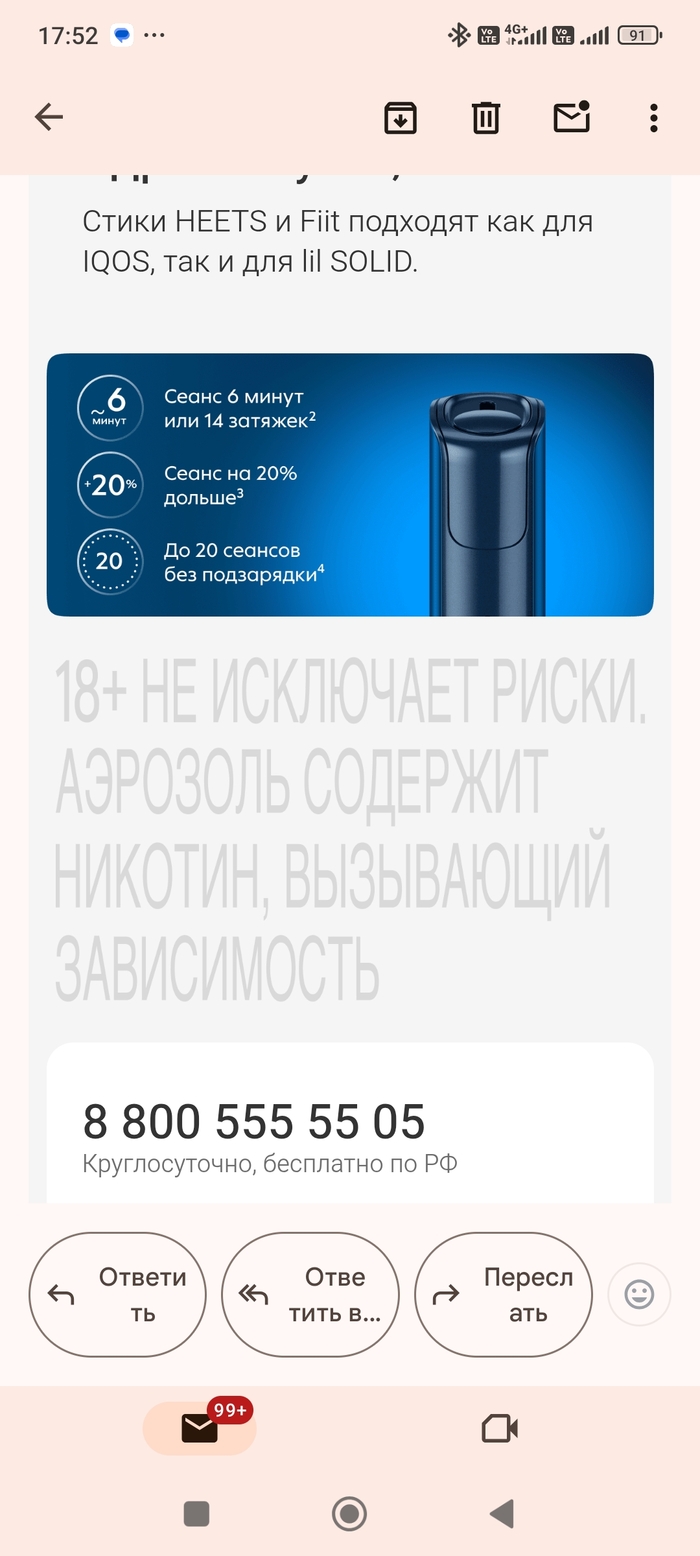
Task: Forward the email with Переслать
Action: [503, 1294]
